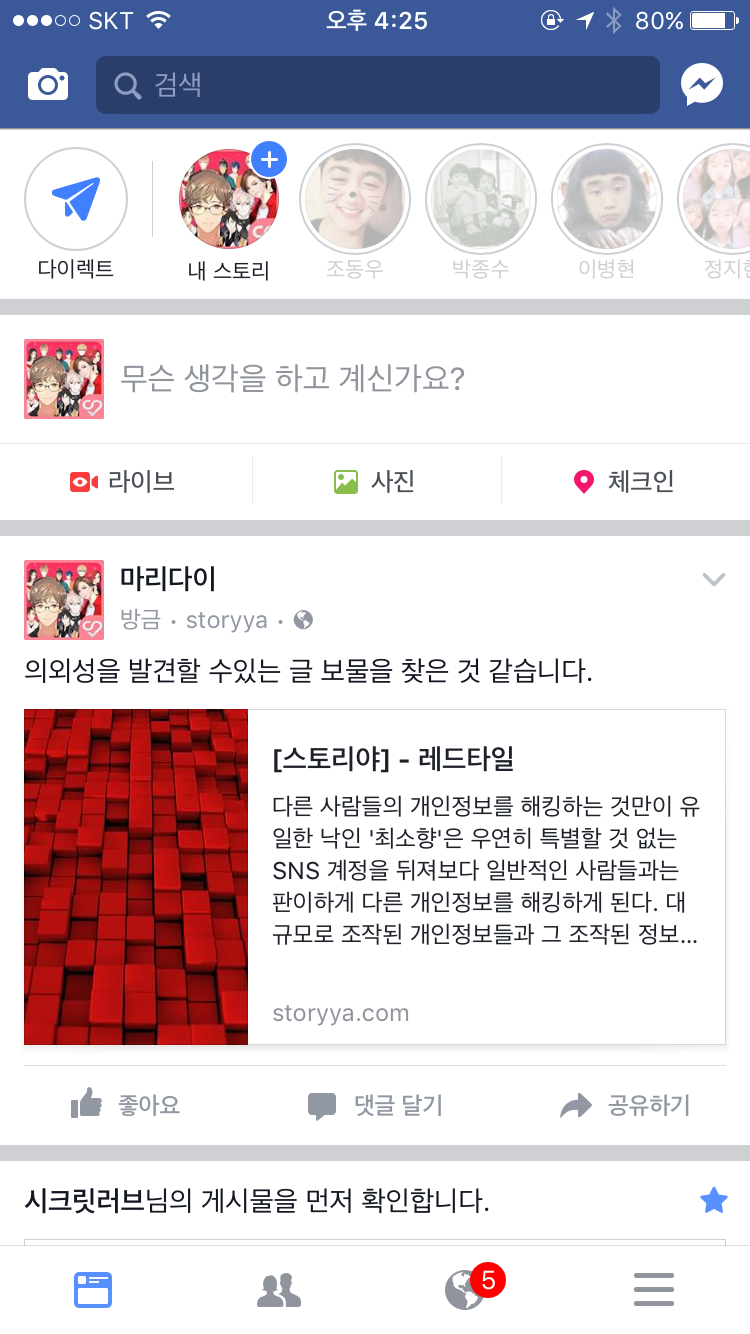Share the post with 공유하기
The image size is (750, 1334).
coord(625,1105)
